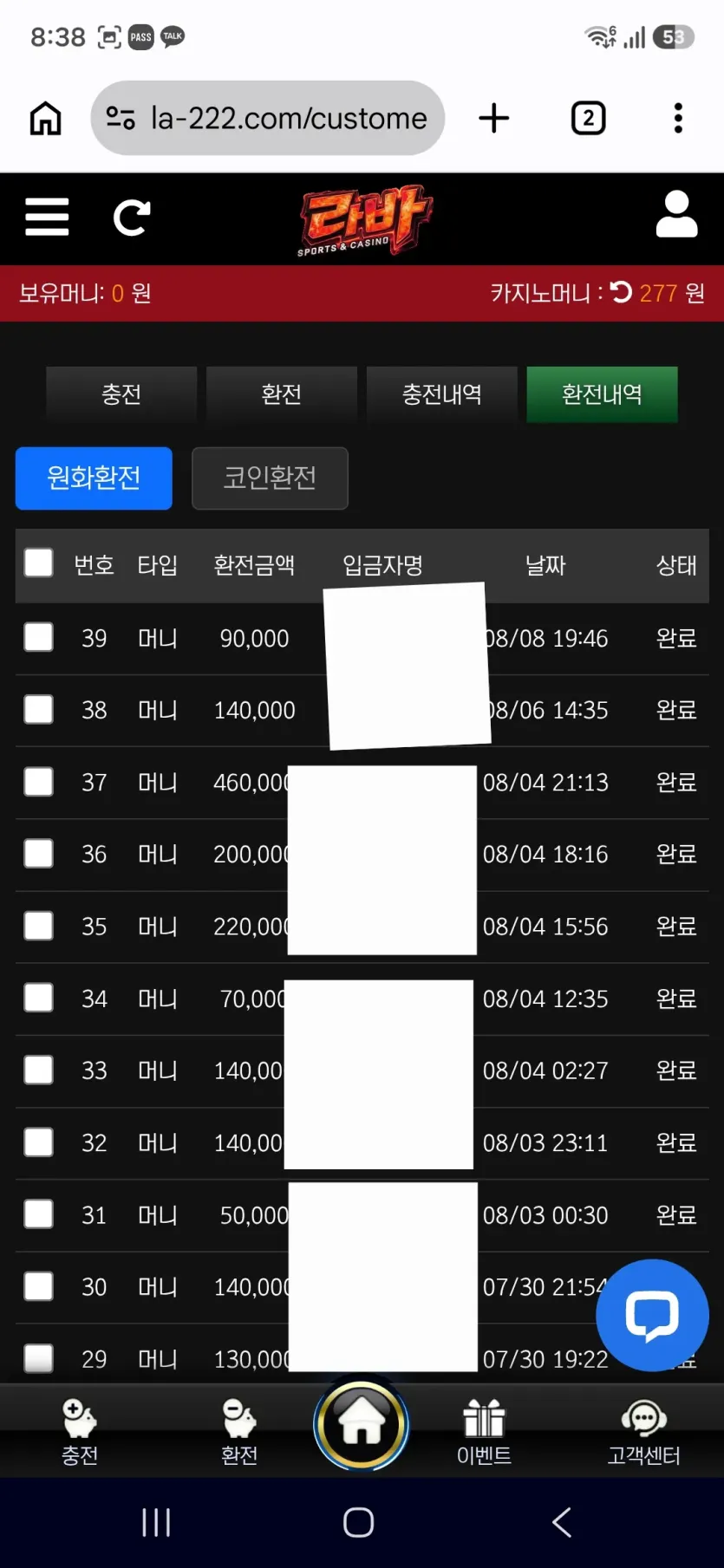Viewport: 724px width, 1568px height.
Task: Refresh the page using the reload icon
Action: [x=132, y=218]
